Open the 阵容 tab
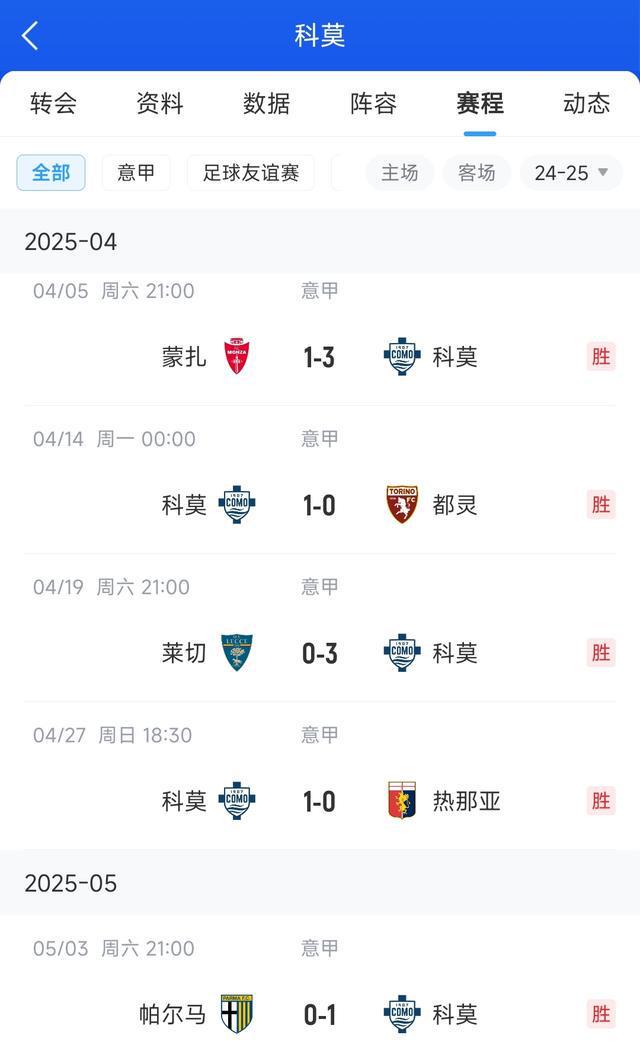Screen dimensions: 640x1048 [374, 103]
